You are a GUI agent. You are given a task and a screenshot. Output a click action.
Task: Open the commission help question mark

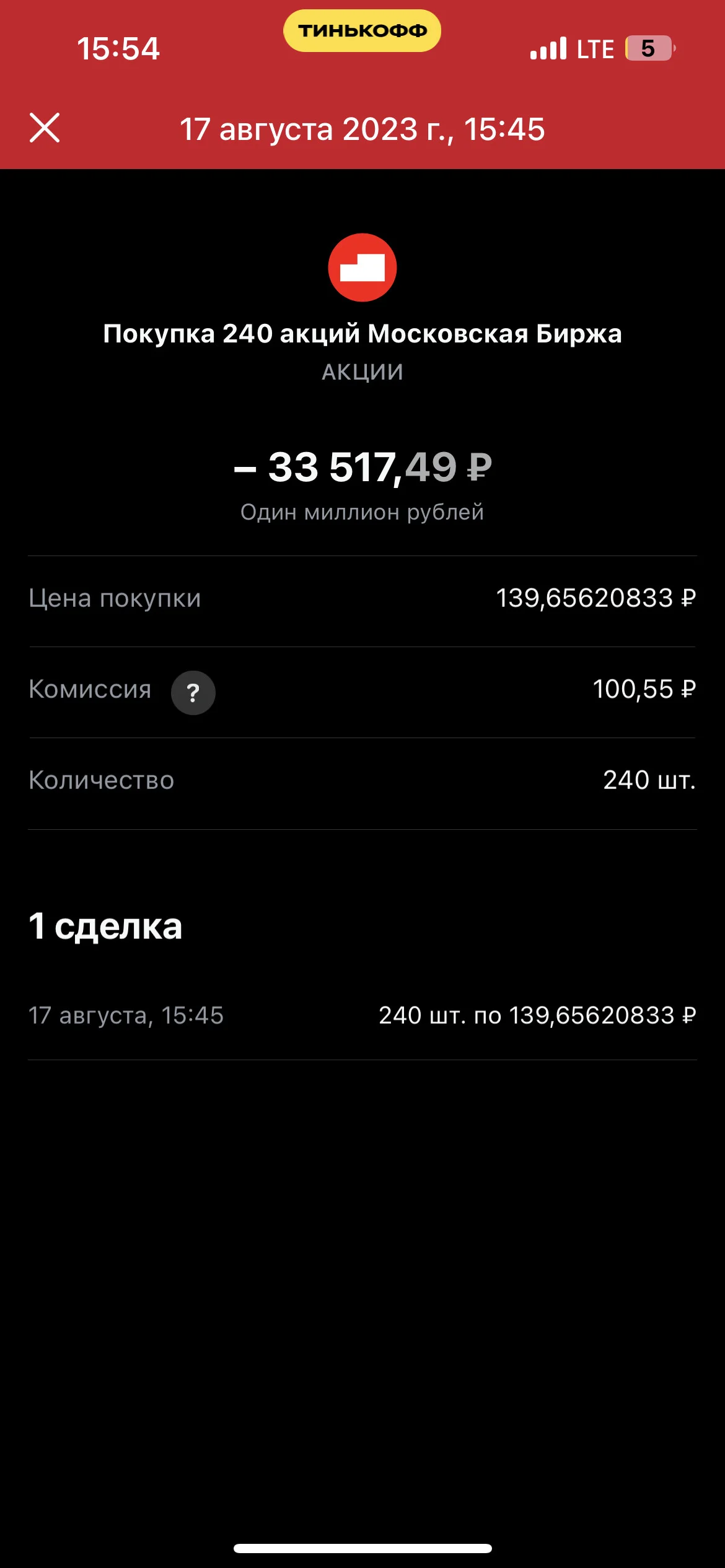click(x=193, y=692)
